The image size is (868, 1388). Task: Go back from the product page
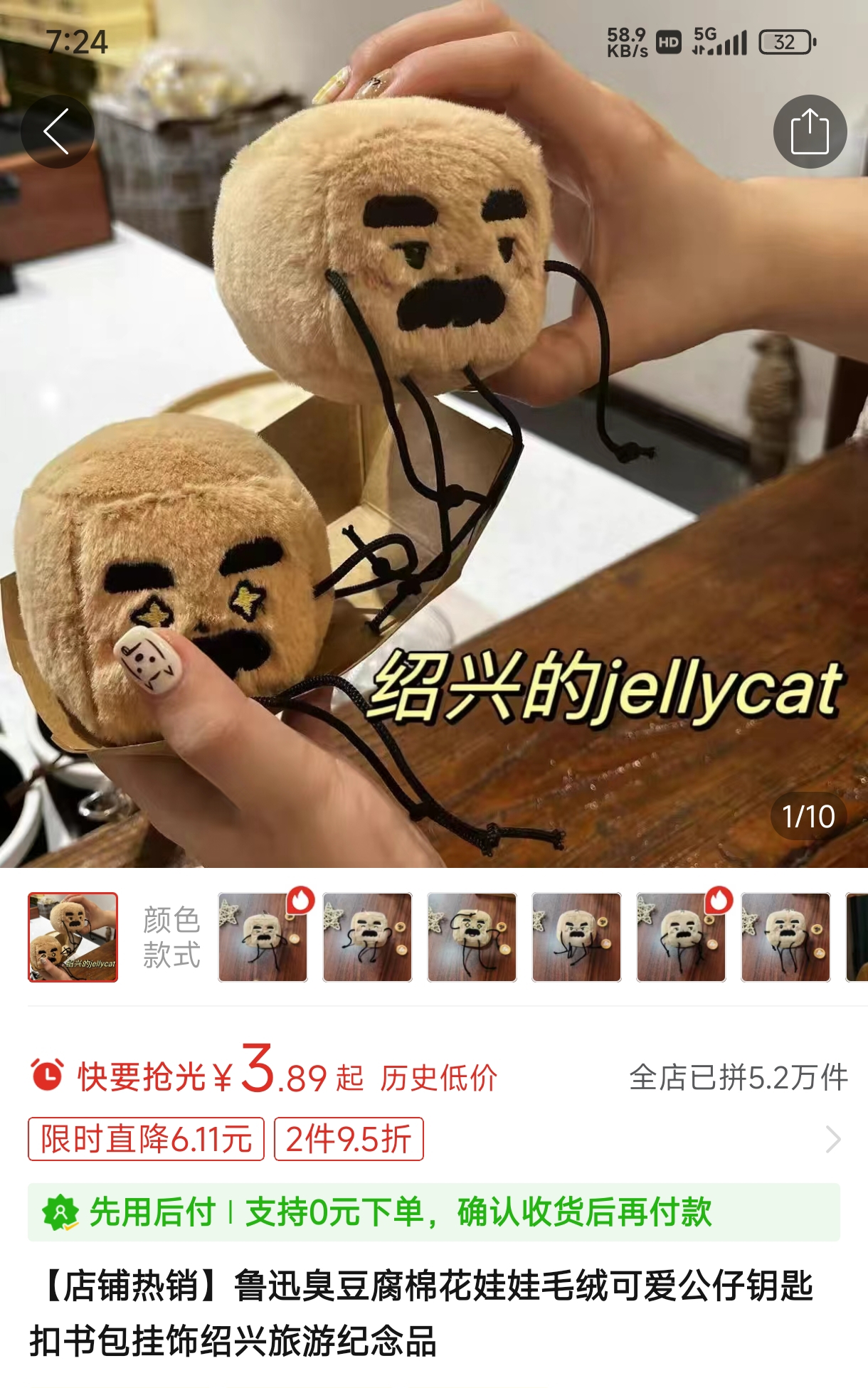point(57,132)
